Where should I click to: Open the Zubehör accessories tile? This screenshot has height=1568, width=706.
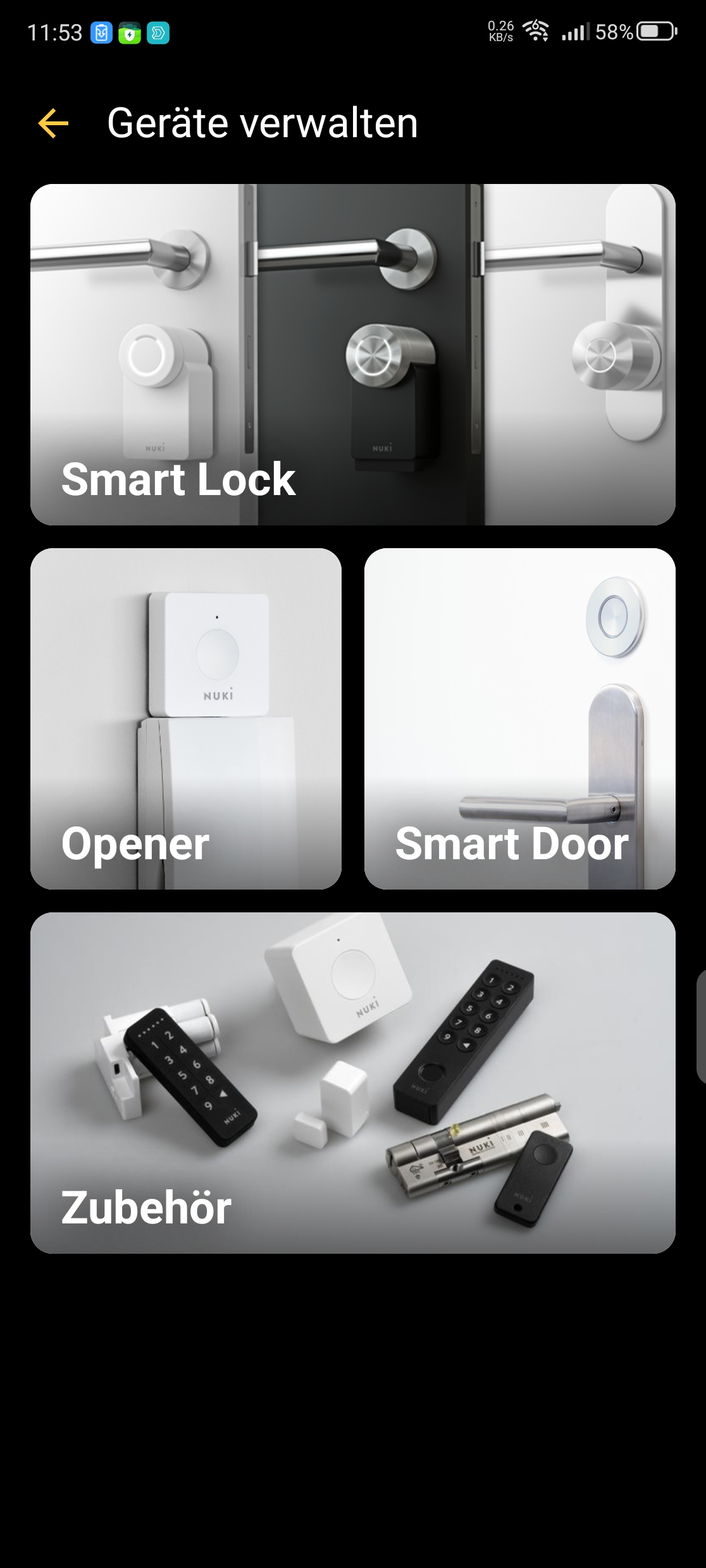(352, 1082)
